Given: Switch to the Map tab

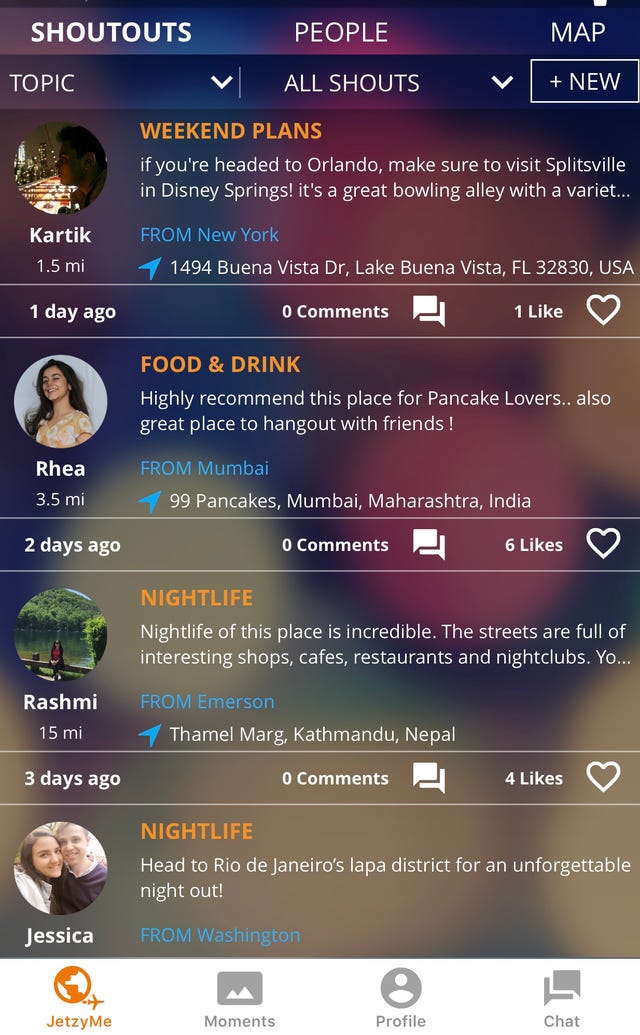Looking at the screenshot, I should pos(577,32).
